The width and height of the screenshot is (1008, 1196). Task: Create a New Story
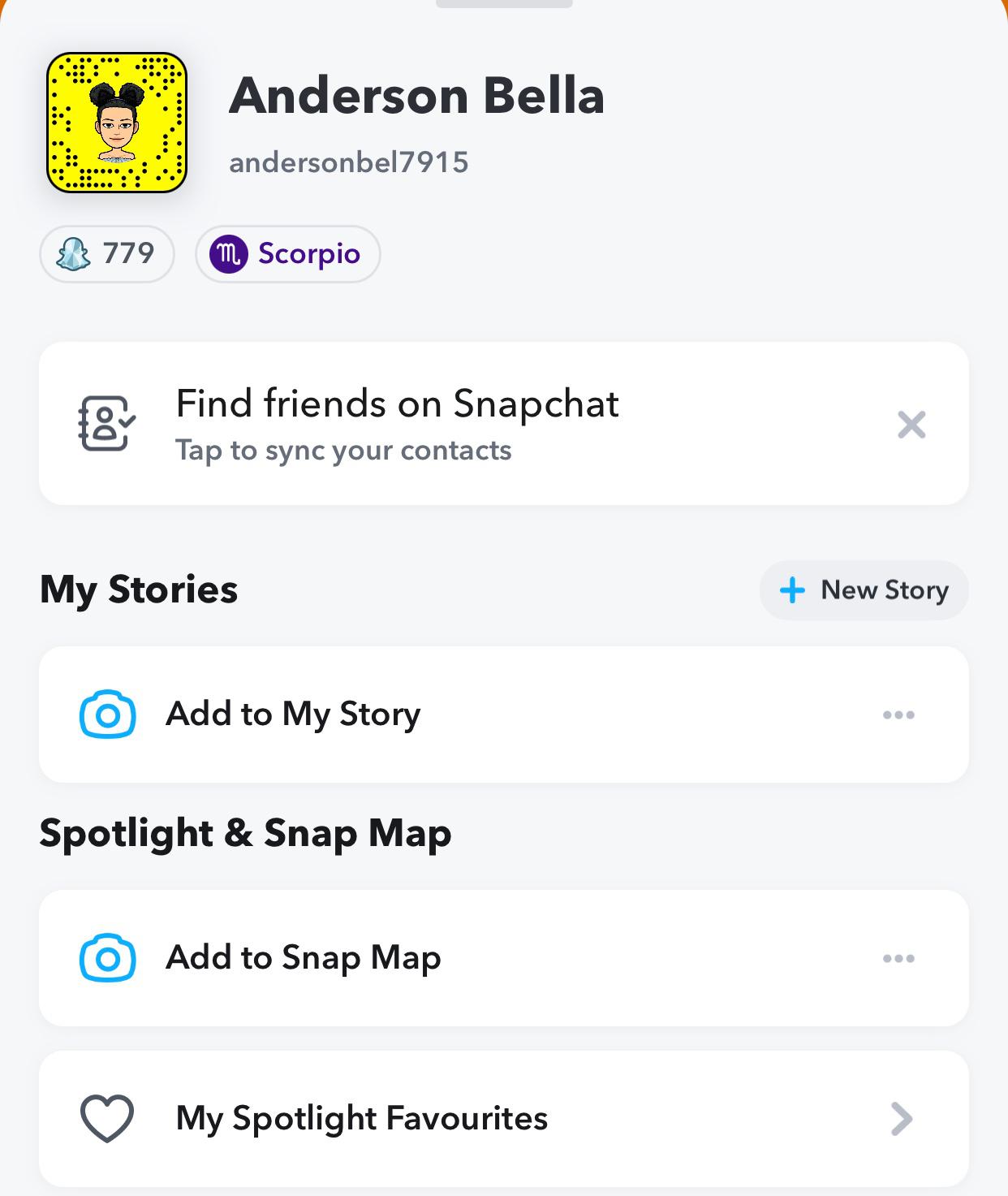tap(864, 590)
